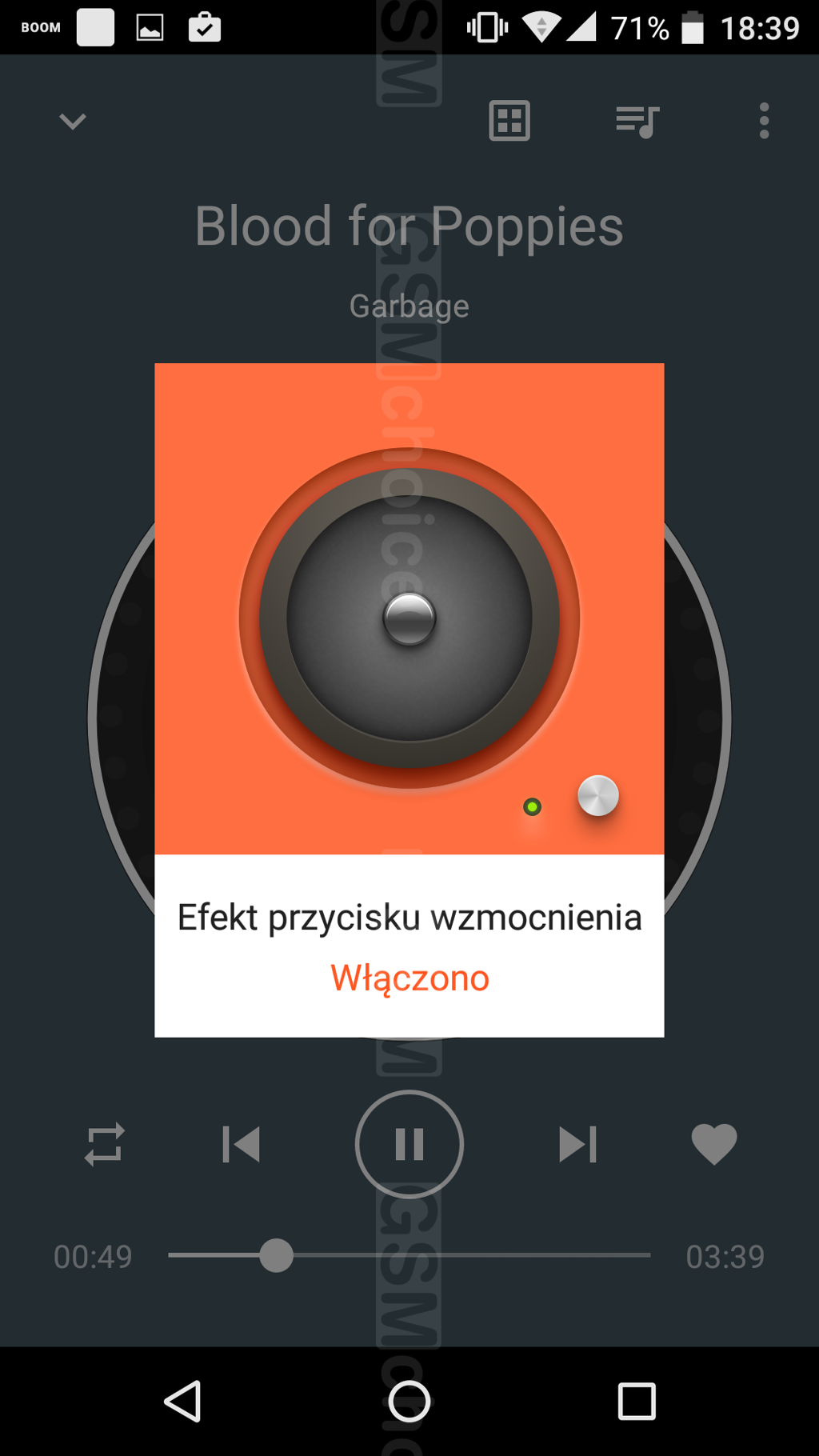Skip to the next track

(577, 1144)
